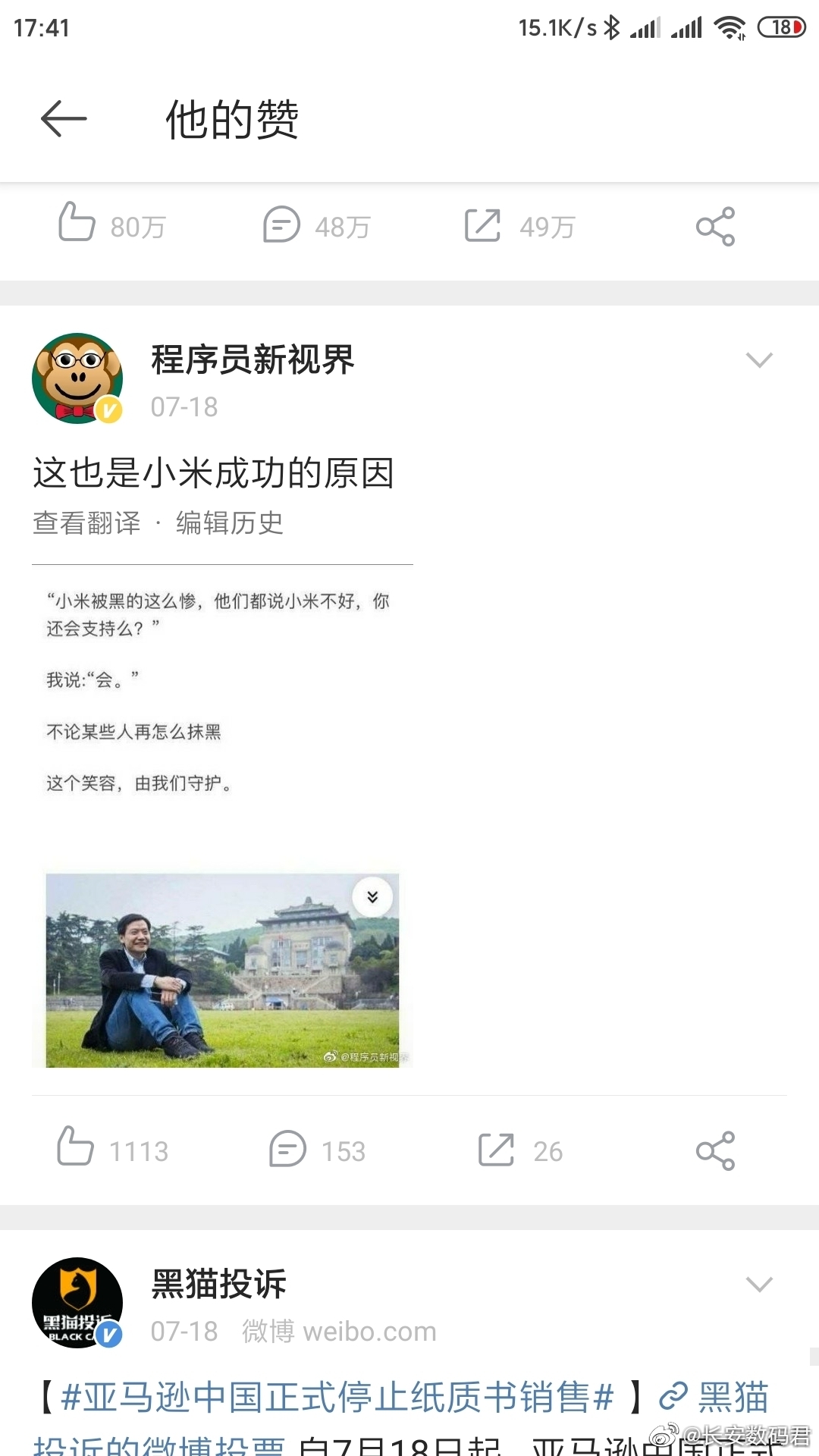The image size is (819, 1456).
Task: View 编辑历史 of 程序员新视界 post
Action: tap(230, 523)
